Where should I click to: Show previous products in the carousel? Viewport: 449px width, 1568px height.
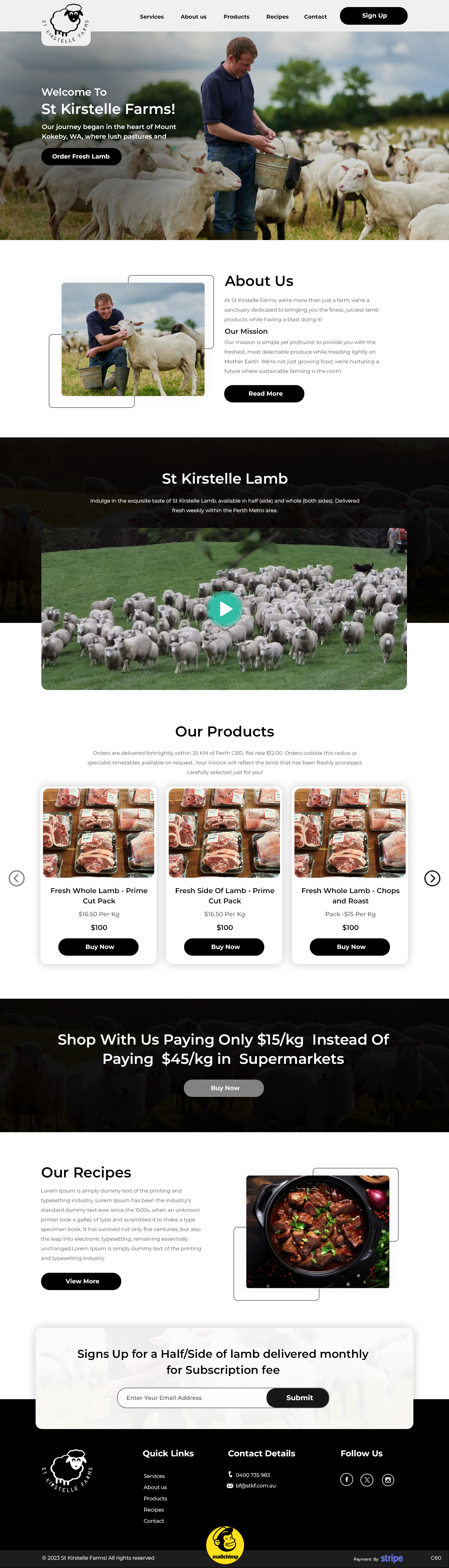click(x=16, y=878)
